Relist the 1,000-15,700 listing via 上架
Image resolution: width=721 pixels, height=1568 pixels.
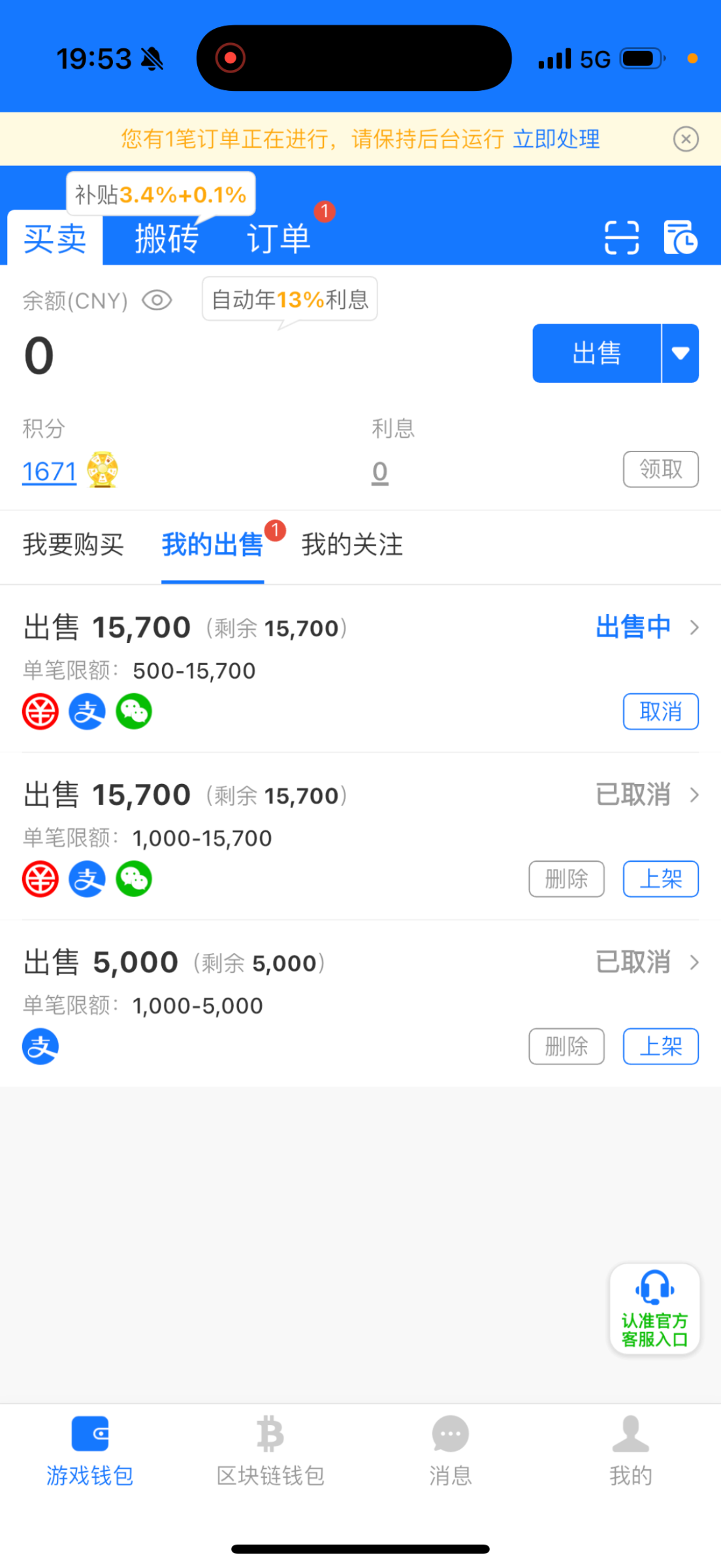pyautogui.click(x=660, y=879)
